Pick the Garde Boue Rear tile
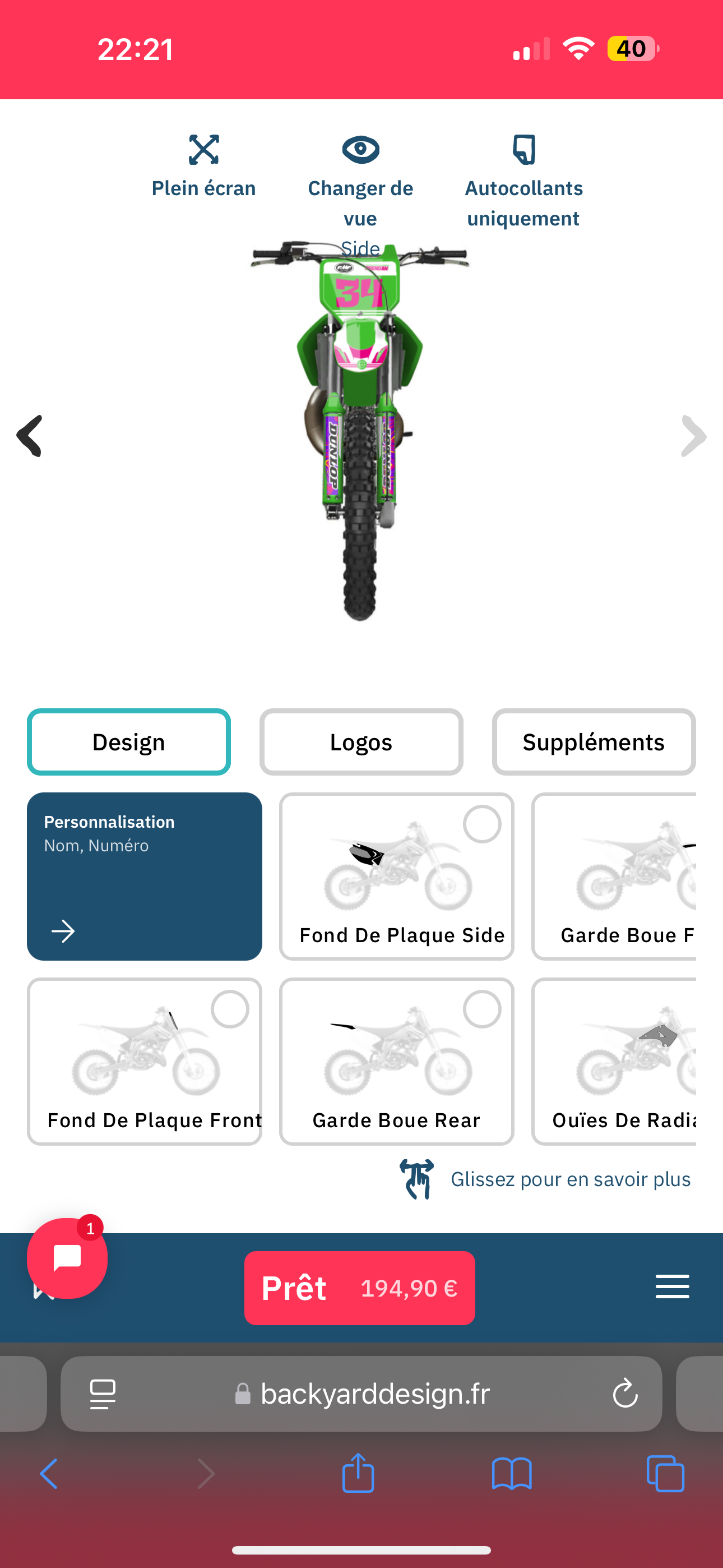This screenshot has width=723, height=1568. pos(396,1061)
